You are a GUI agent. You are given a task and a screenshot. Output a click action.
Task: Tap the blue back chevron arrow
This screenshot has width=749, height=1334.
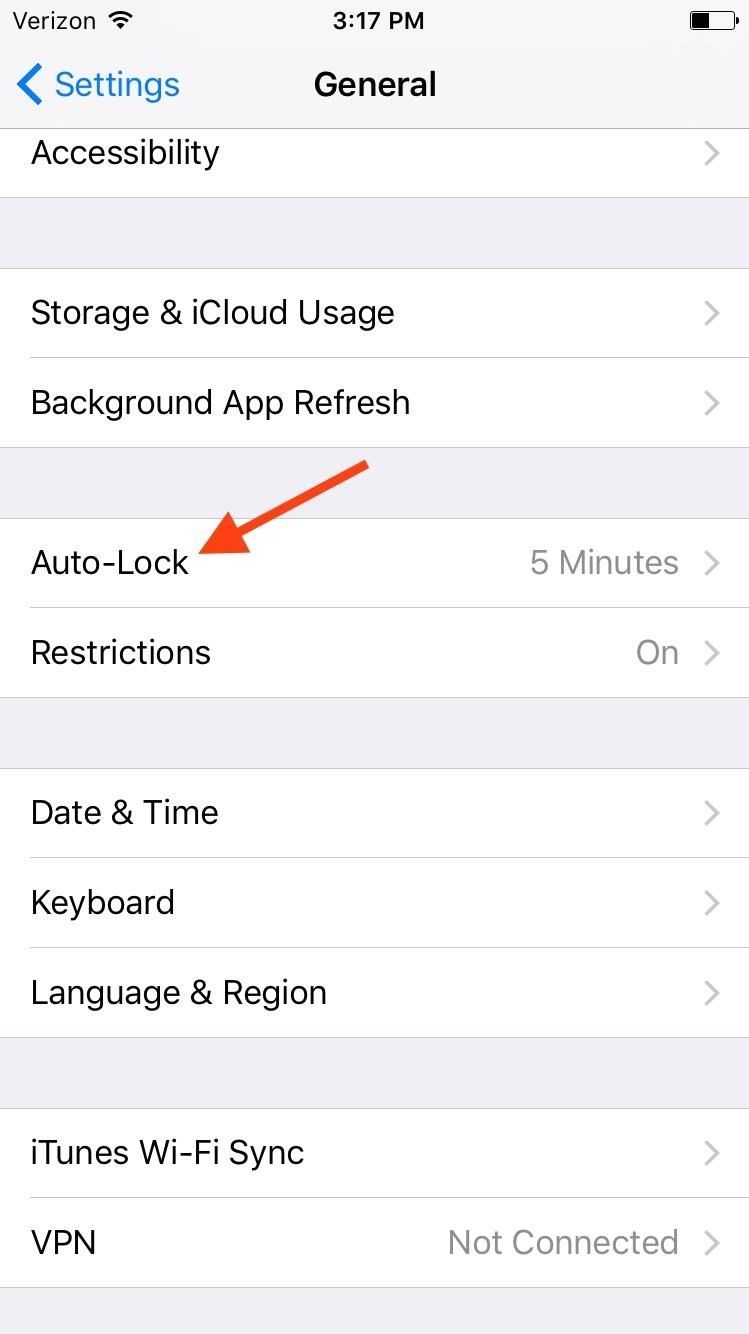point(30,85)
